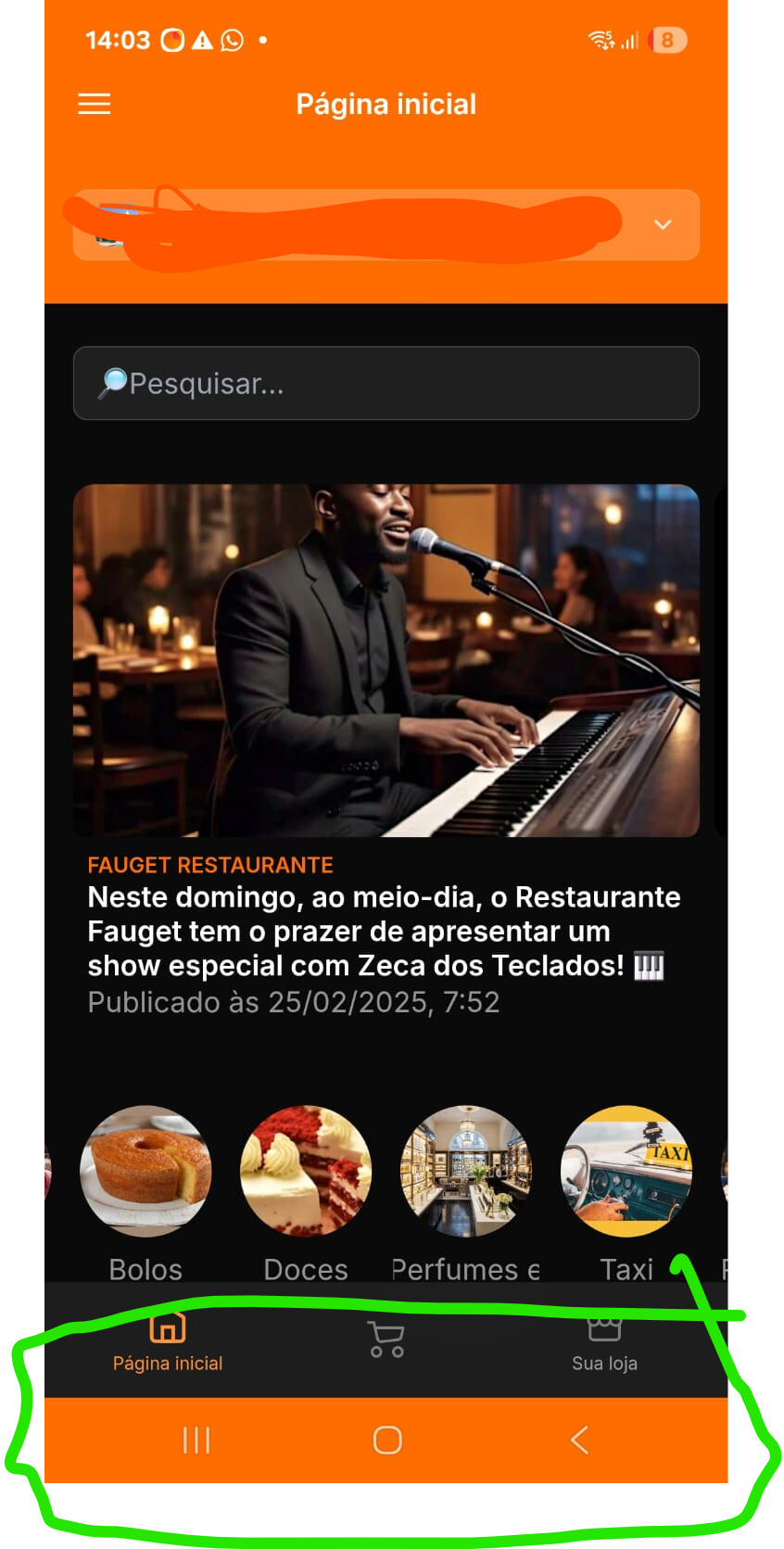Open the Bolos category circle
Screen dimensions: 784x1549
click(145, 1172)
